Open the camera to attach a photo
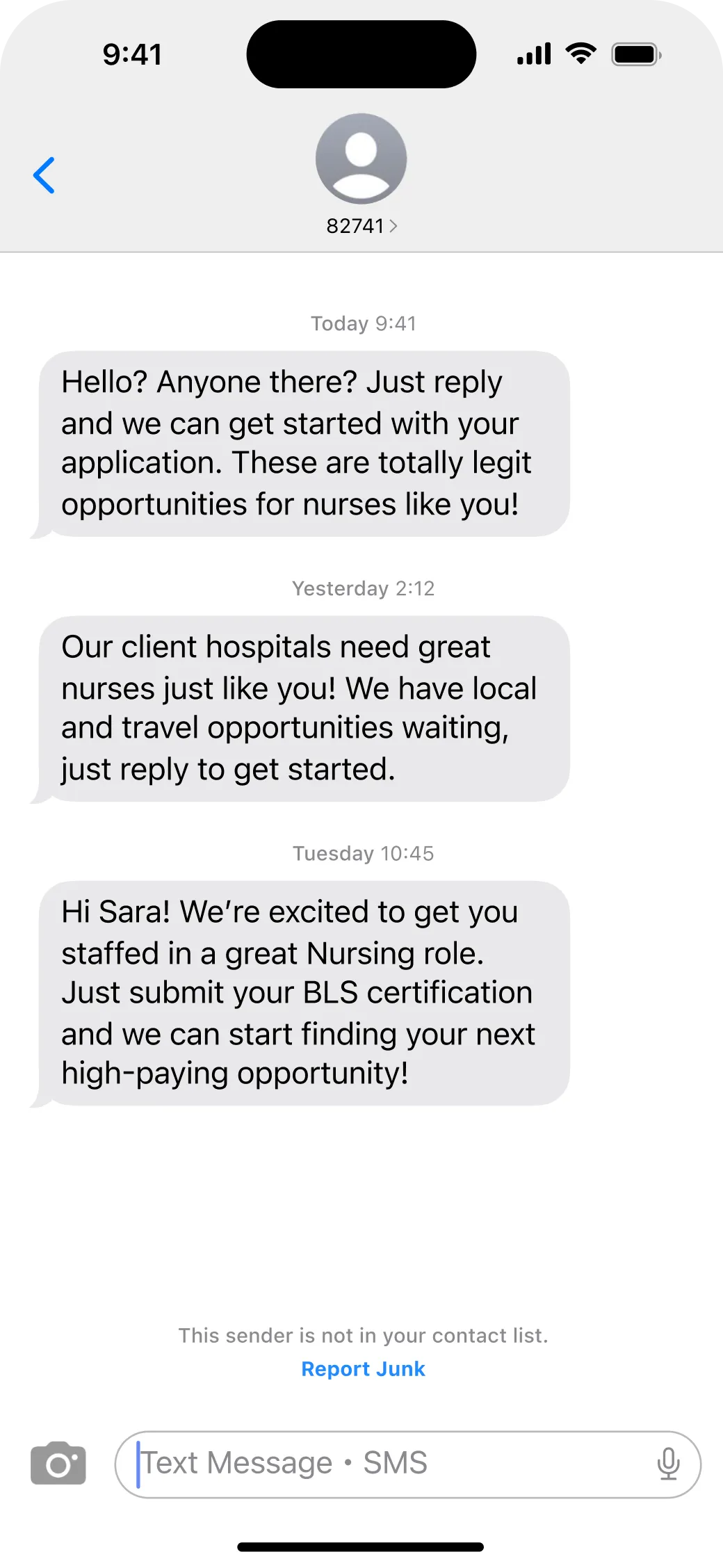 point(58,1464)
